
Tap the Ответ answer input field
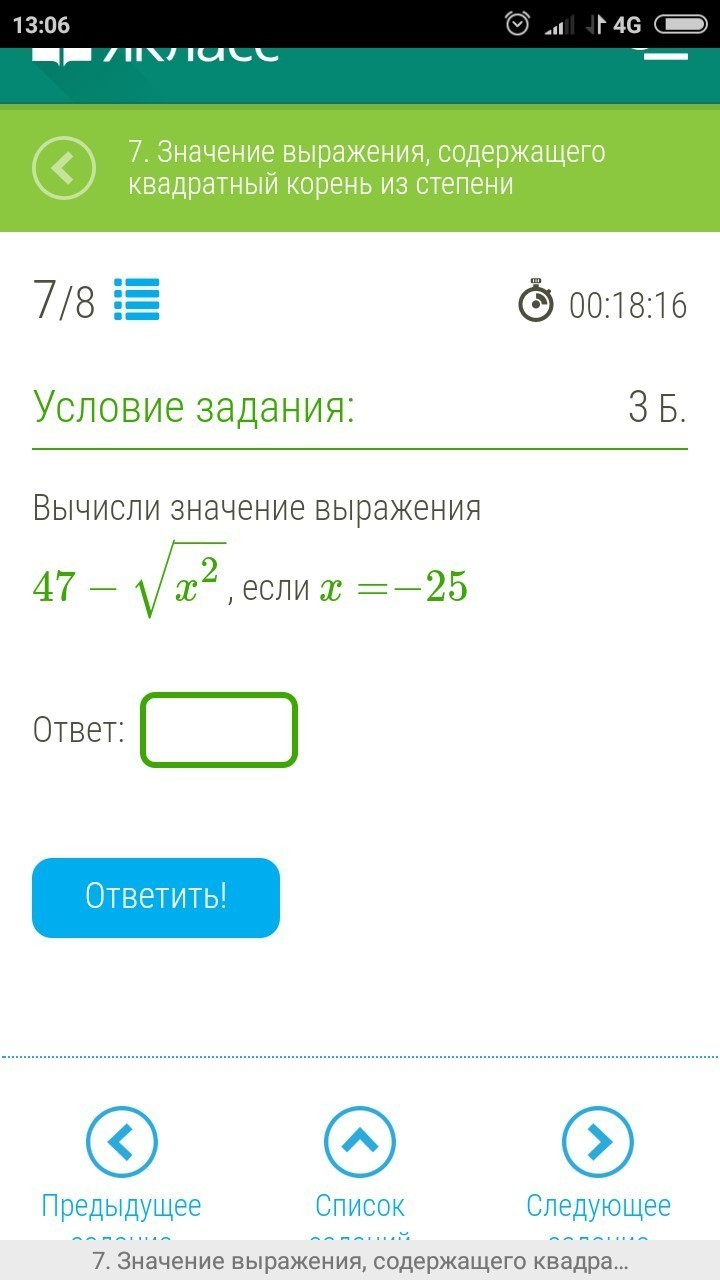point(220,730)
